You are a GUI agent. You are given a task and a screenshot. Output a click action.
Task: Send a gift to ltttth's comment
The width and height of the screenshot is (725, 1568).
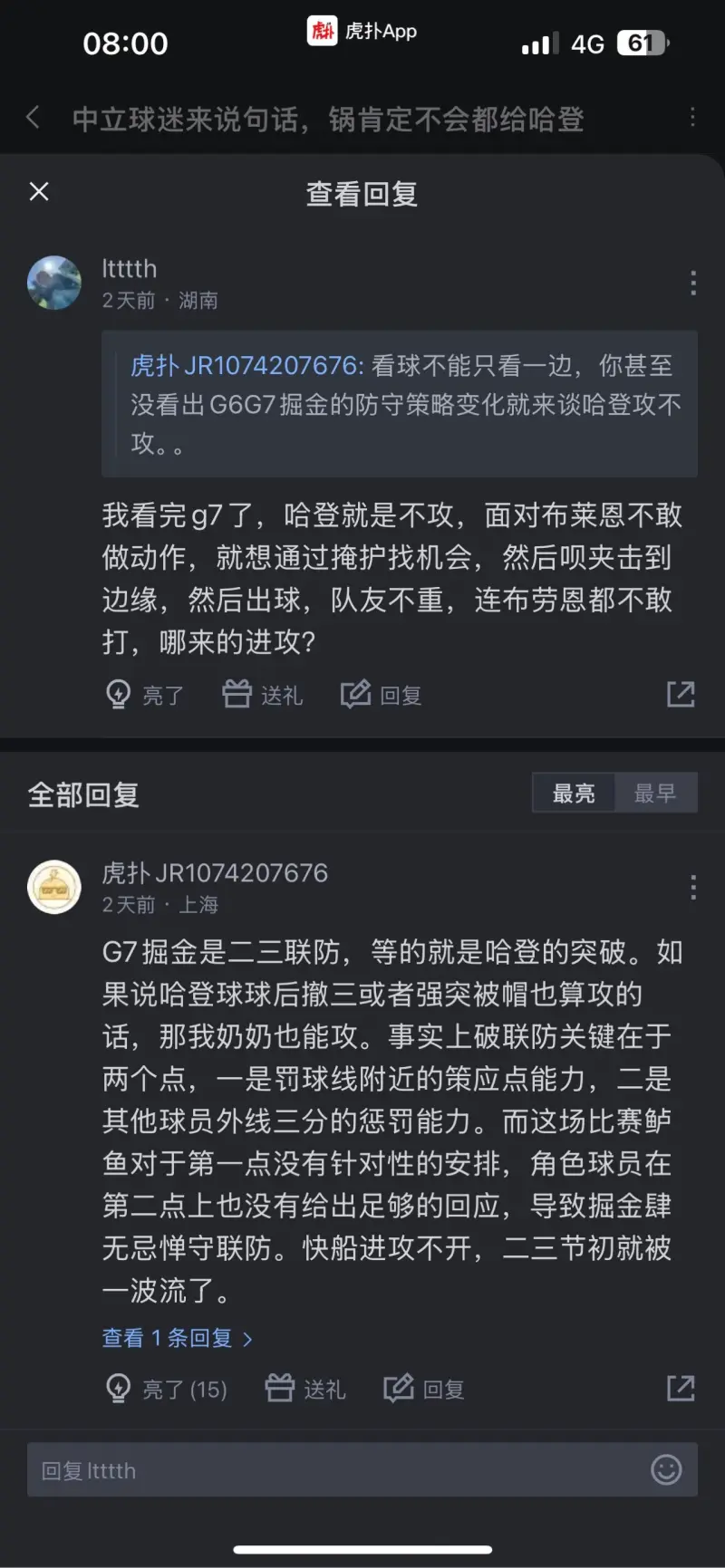coord(263,695)
